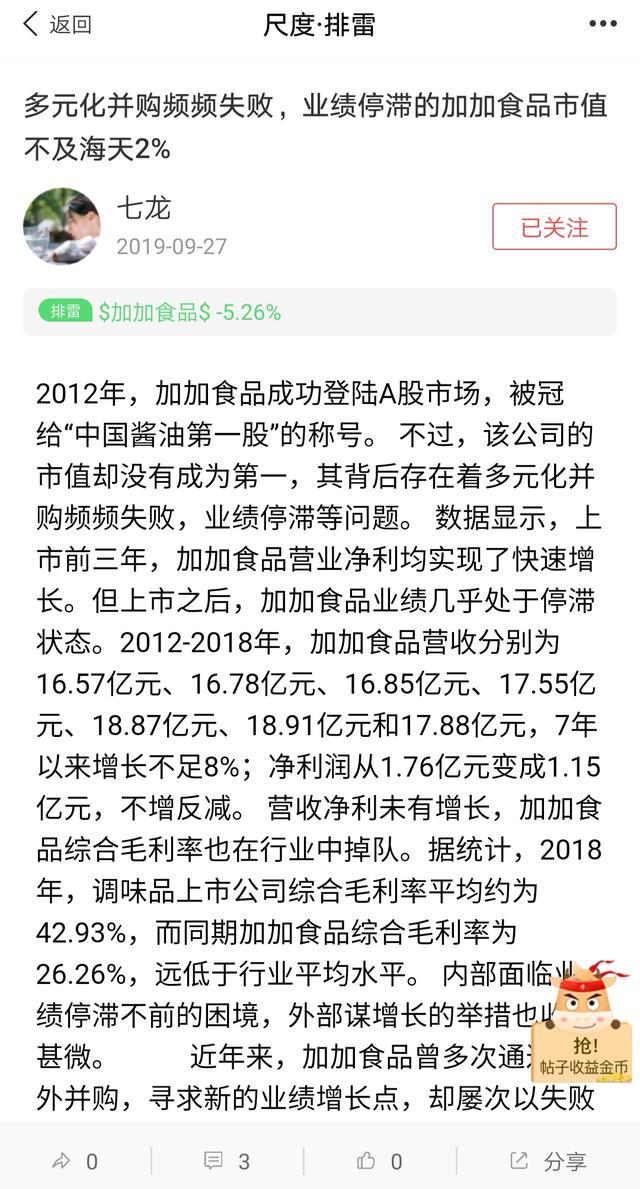Grab the 帖子收益金币 reward mascot
The width and height of the screenshot is (640, 1189).
click(583, 1021)
